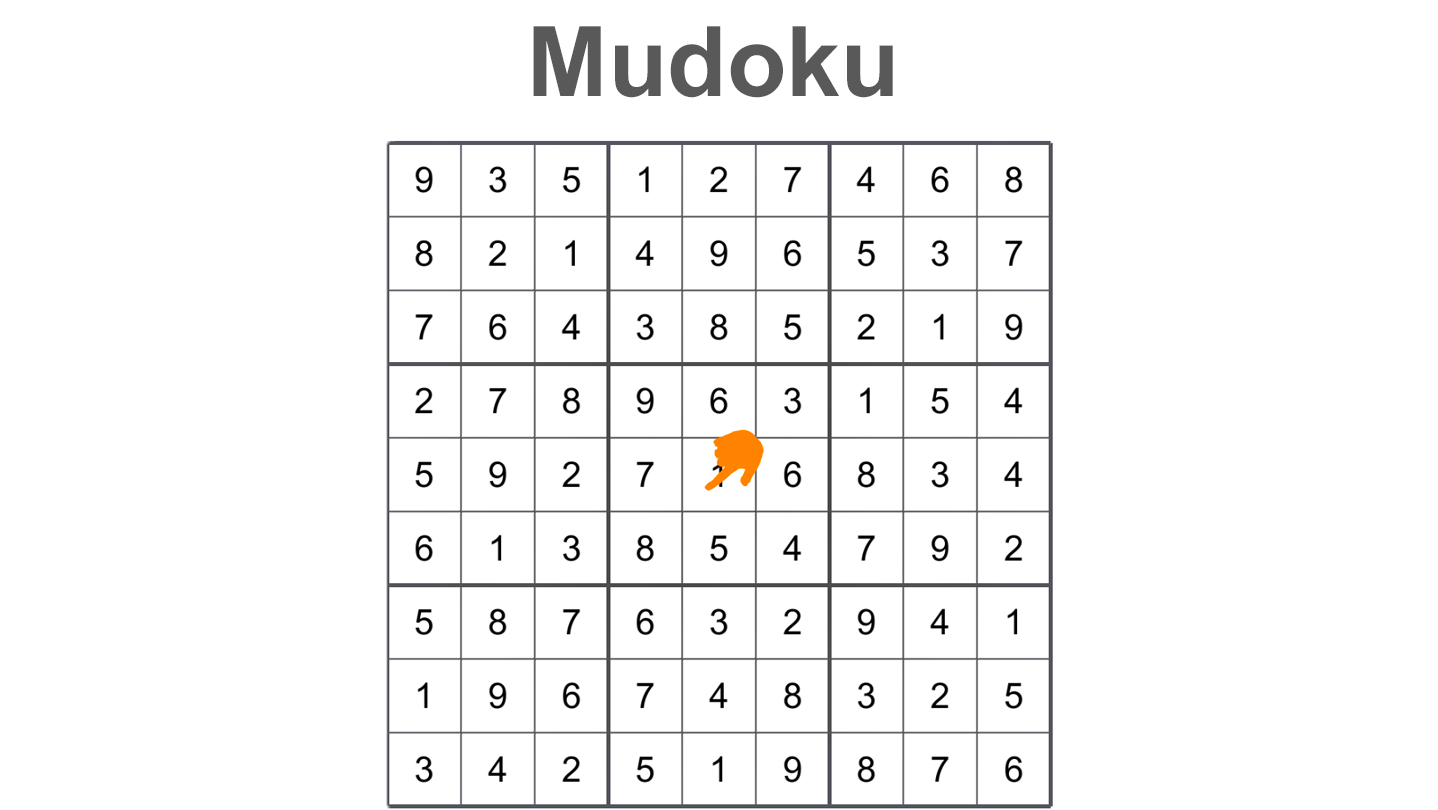Tap the center cell under the orange hand
This screenshot has height=810, width=1438.
pos(718,474)
